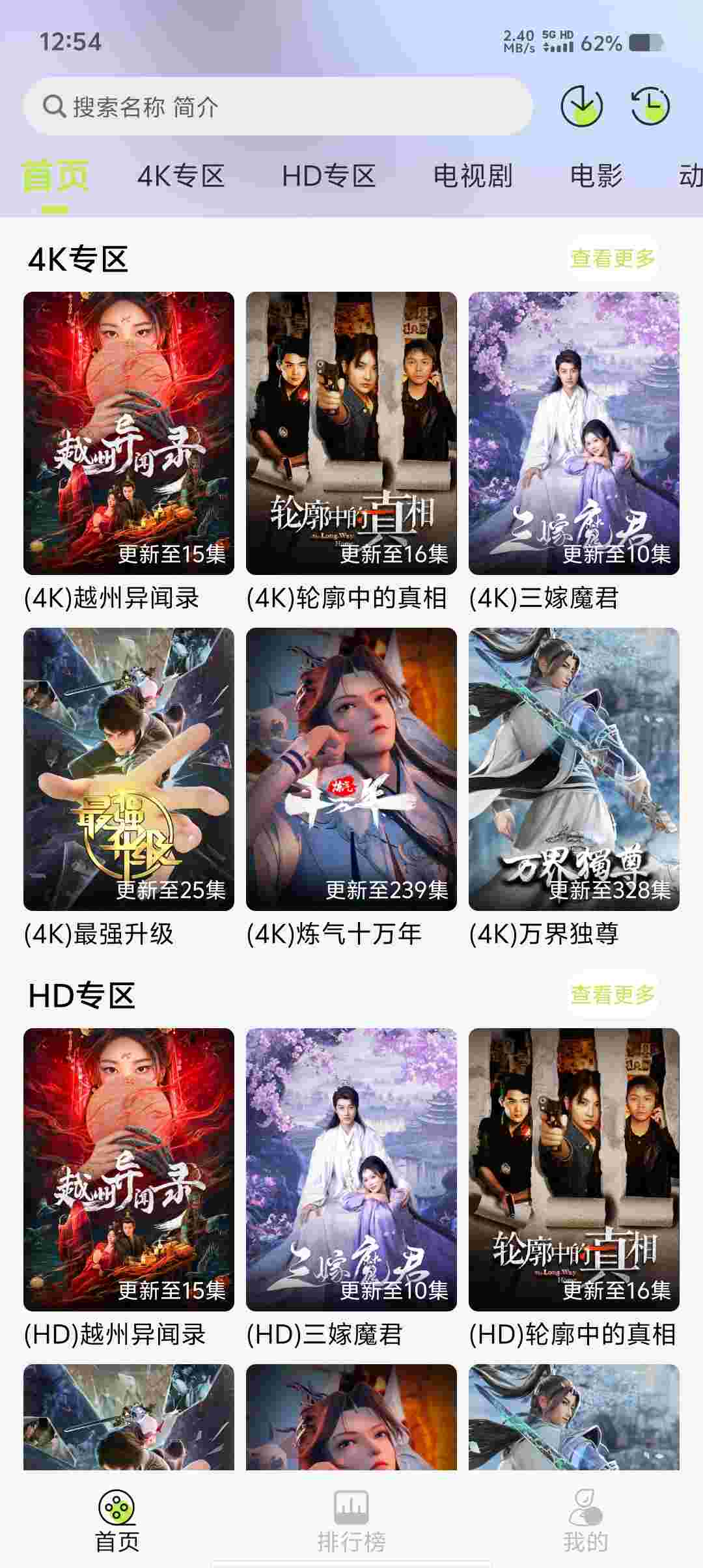Go to the 排行榜 bottom tab
Image resolution: width=703 pixels, height=1568 pixels.
click(351, 1521)
